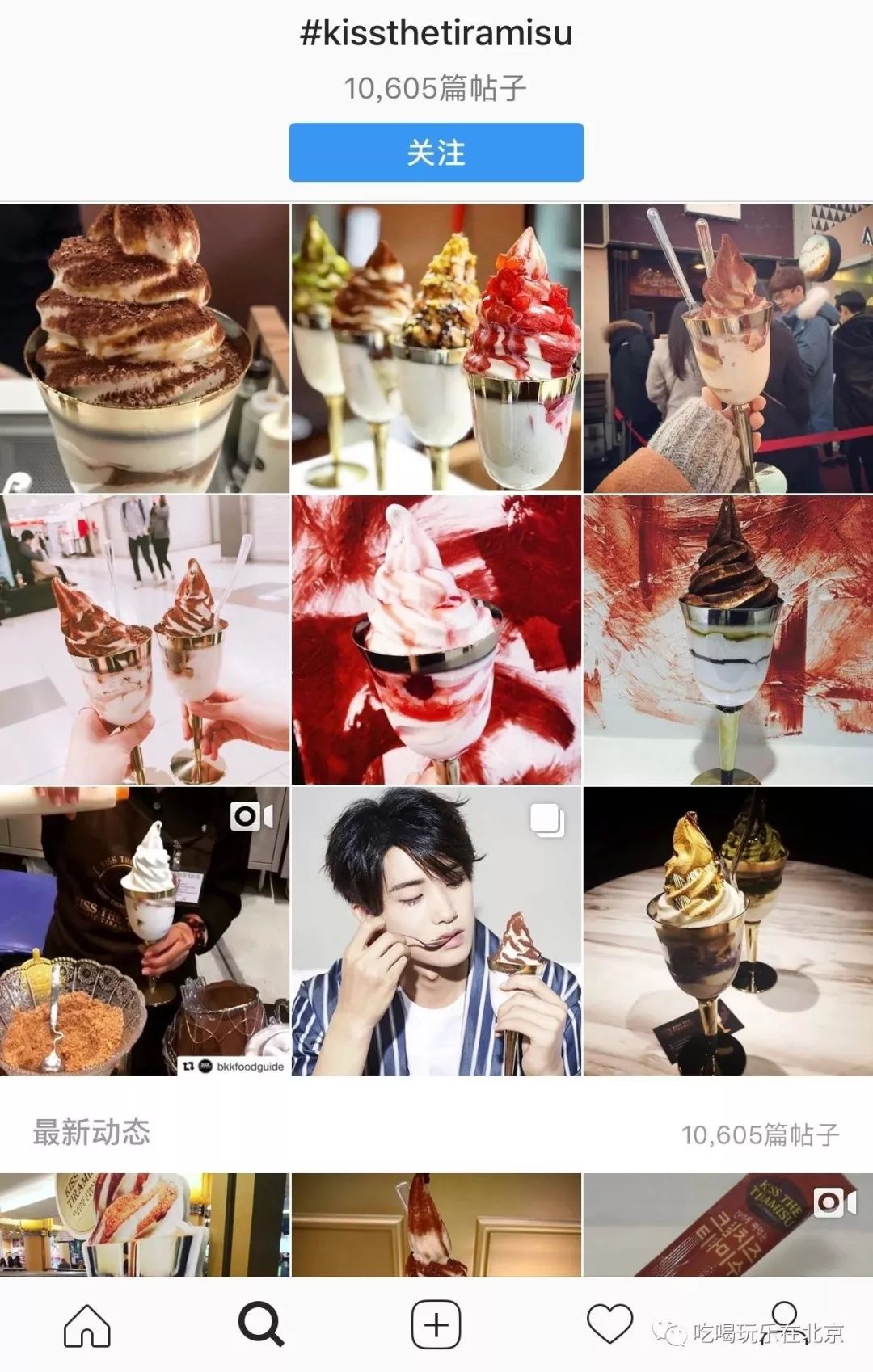Open latest post with ice cream by gold wall
This screenshot has height=1372, width=873.
(x=436, y=1224)
